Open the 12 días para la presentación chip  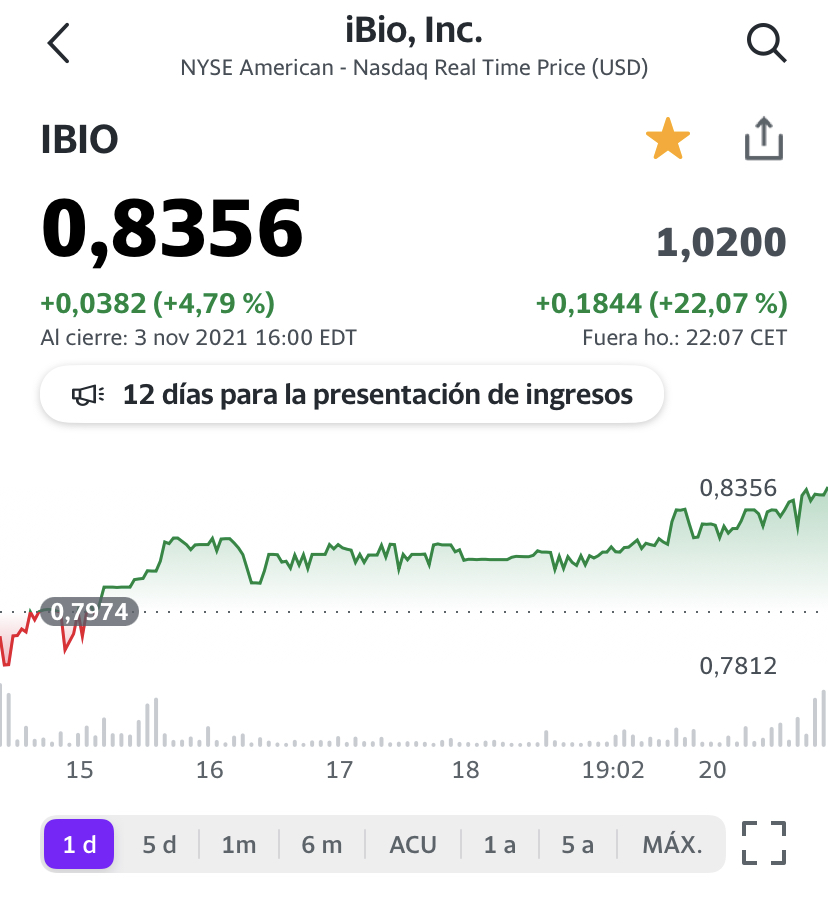[352, 395]
